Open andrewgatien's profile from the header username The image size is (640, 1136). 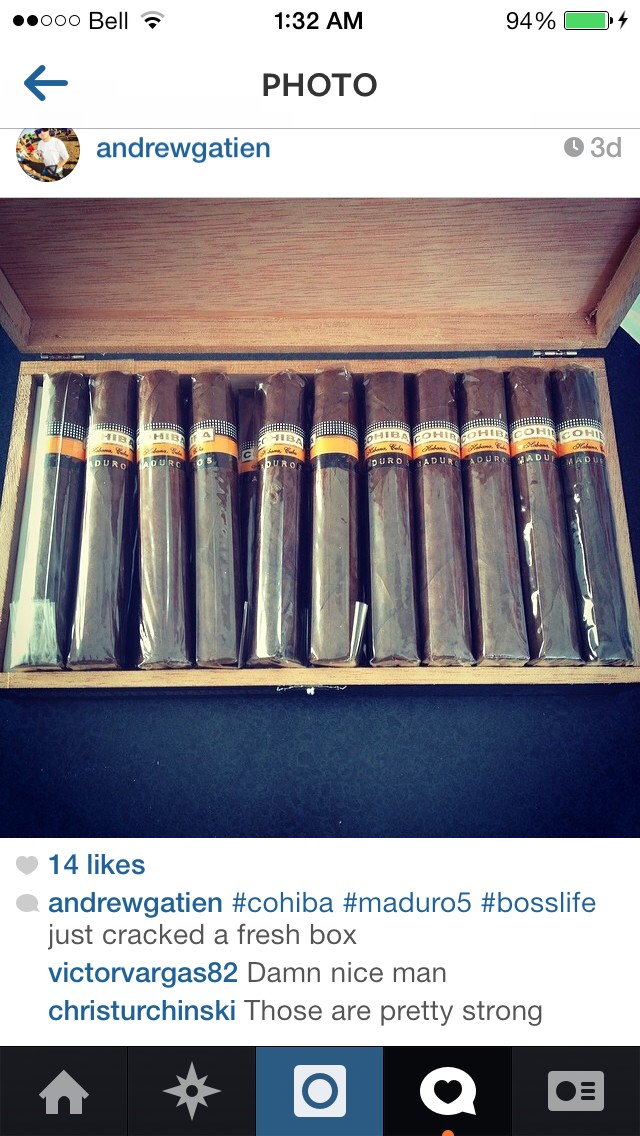(x=183, y=149)
